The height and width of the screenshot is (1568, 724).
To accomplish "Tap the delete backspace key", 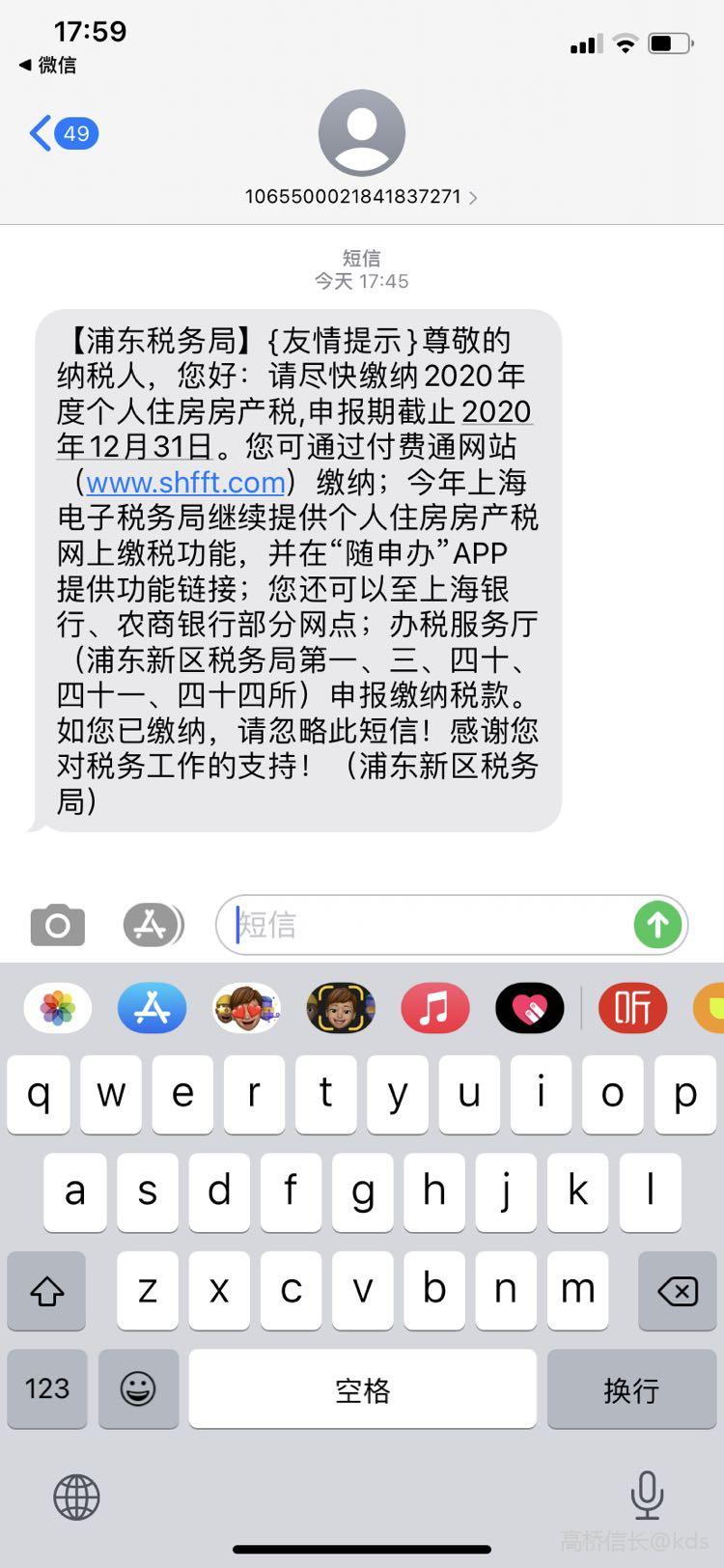I will pos(677,1291).
